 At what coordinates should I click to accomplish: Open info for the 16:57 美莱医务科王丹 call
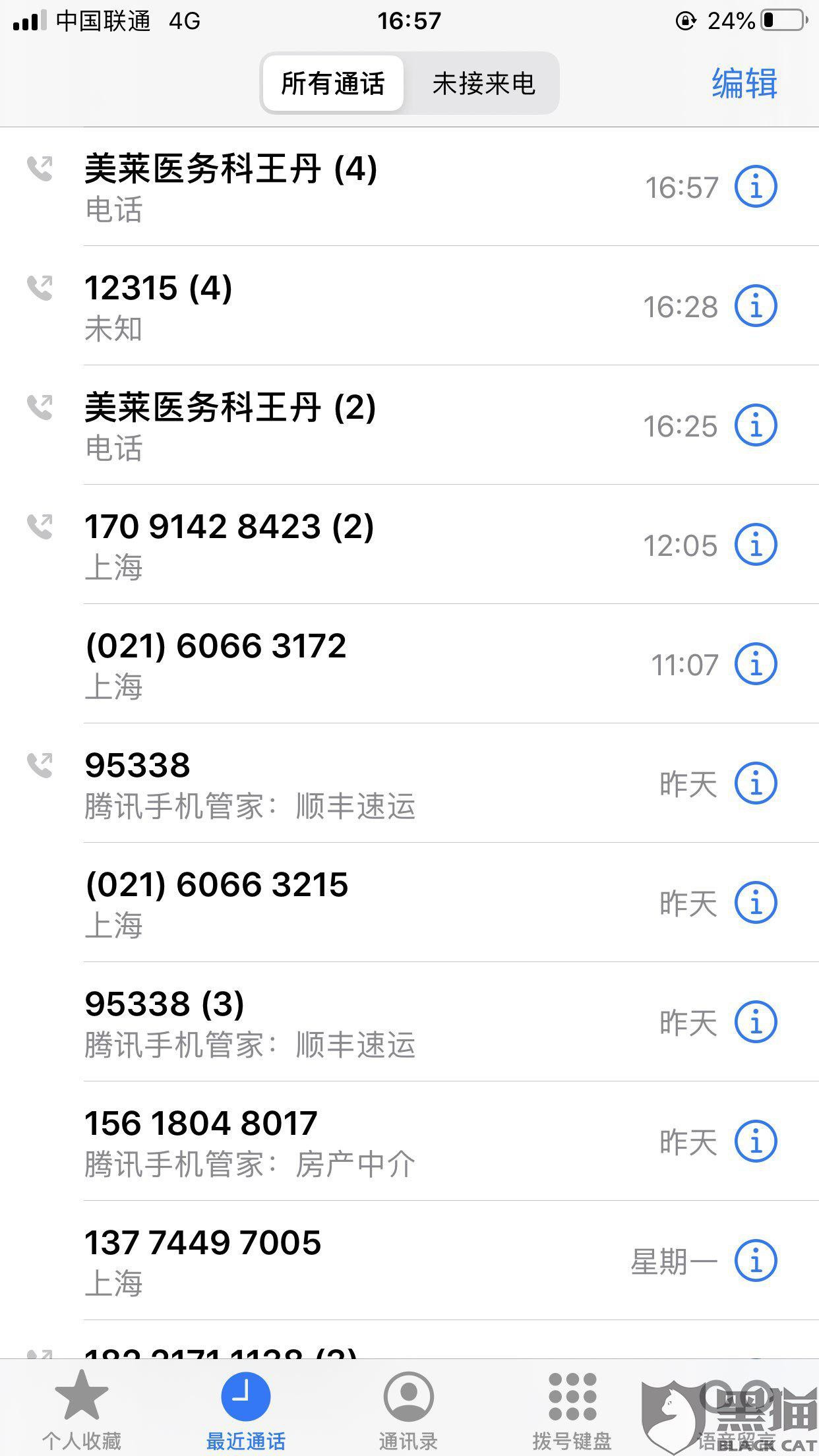(756, 187)
